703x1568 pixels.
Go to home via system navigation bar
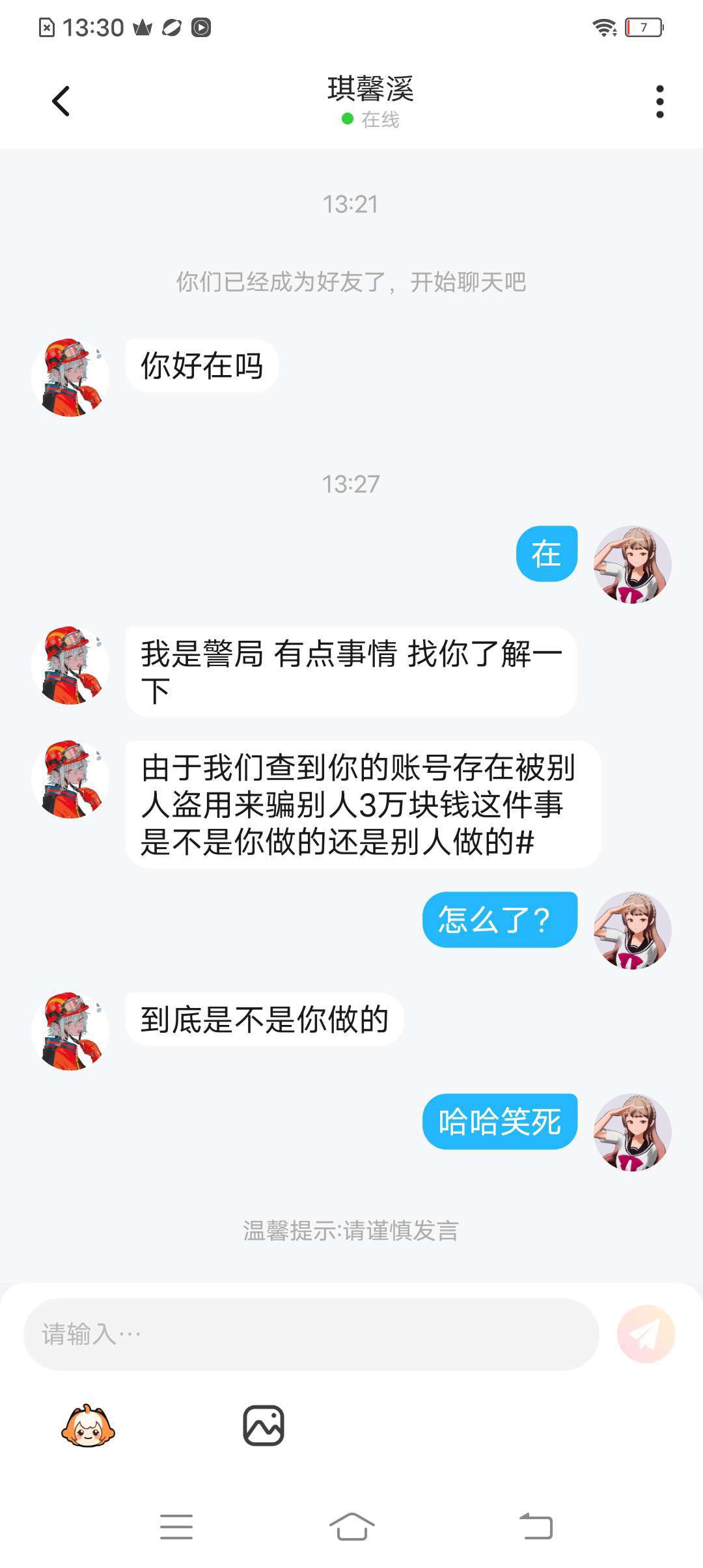click(351, 1526)
